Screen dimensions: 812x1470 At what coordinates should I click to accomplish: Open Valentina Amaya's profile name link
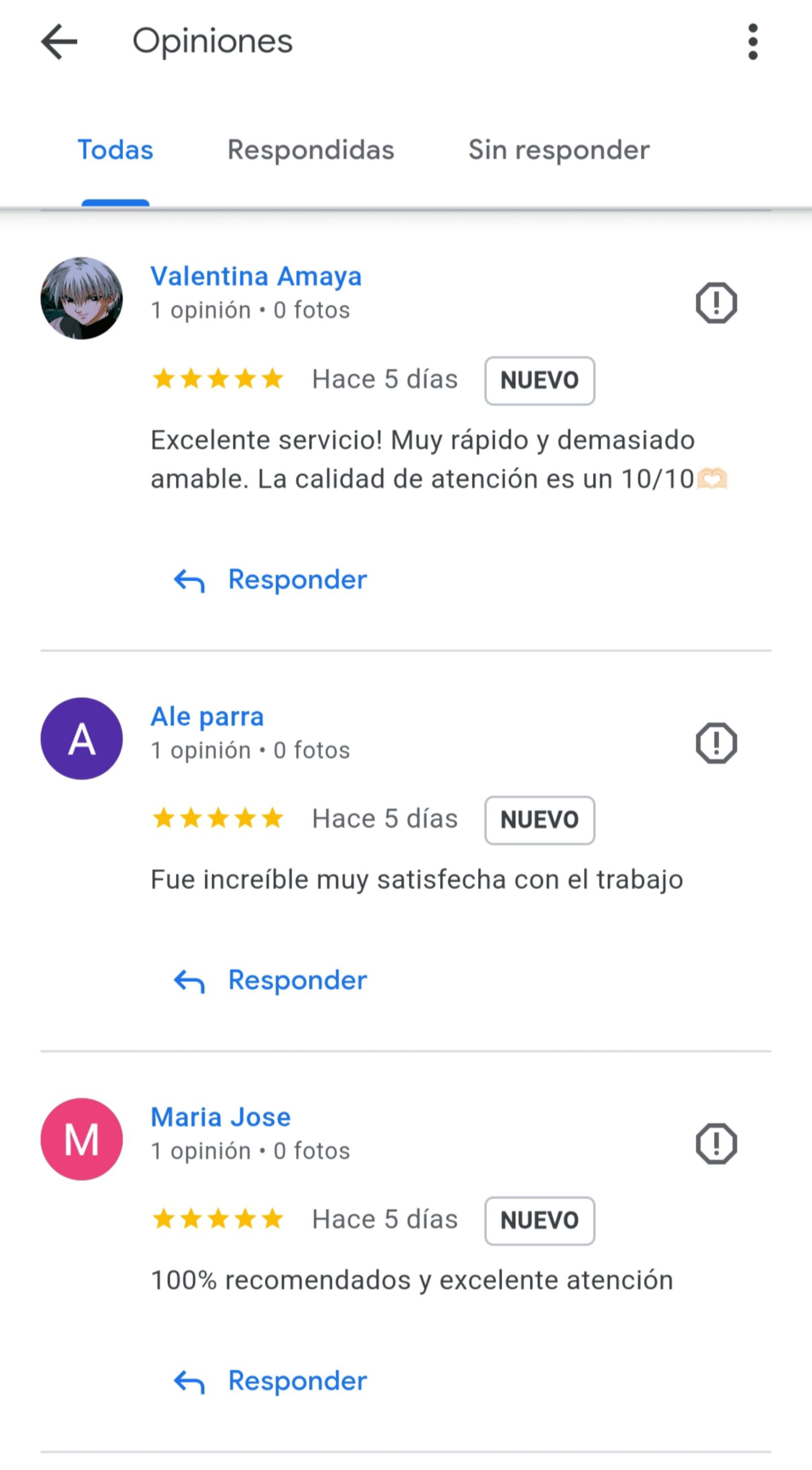click(256, 276)
